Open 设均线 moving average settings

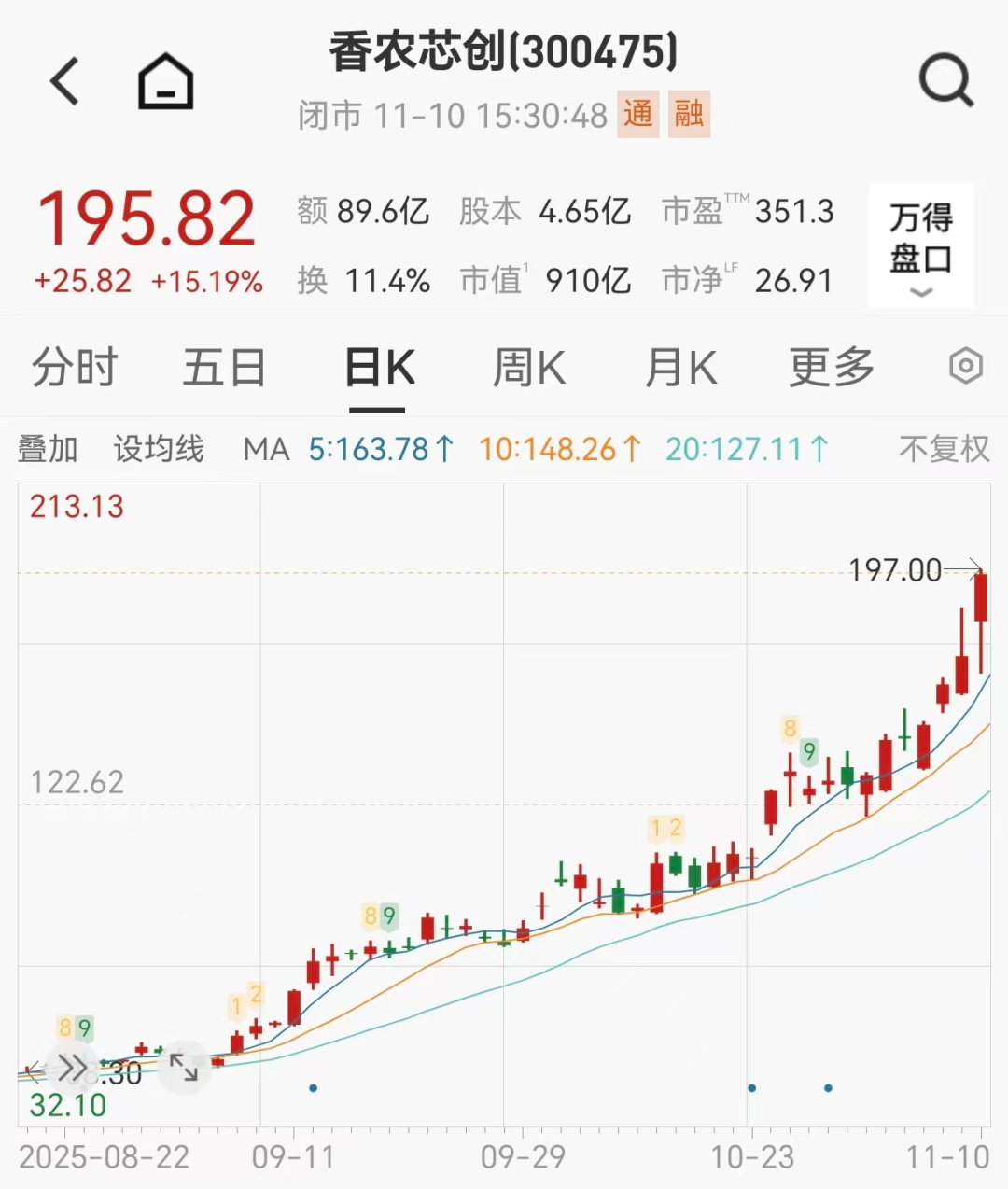pyautogui.click(x=159, y=449)
